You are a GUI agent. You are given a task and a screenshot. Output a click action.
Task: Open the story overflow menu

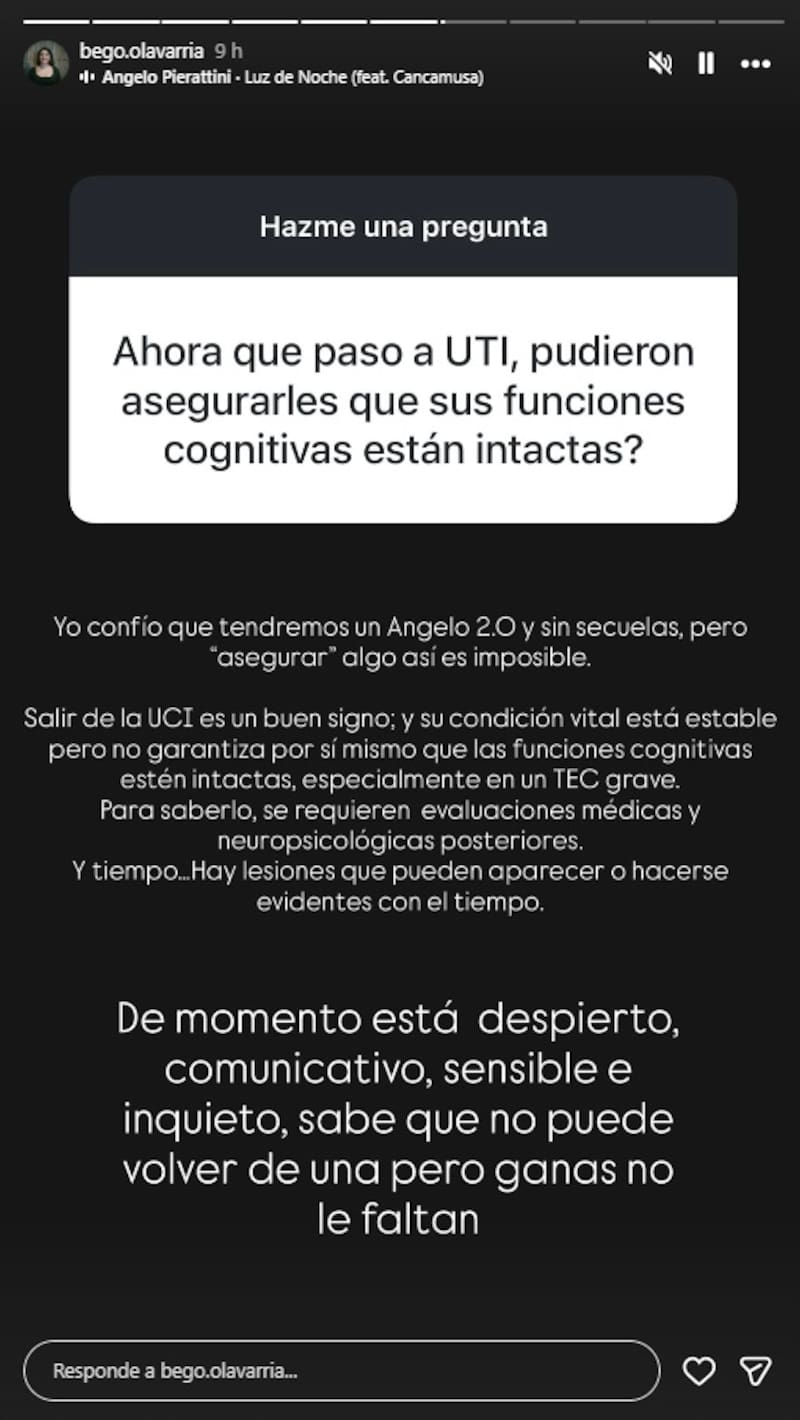(x=755, y=63)
